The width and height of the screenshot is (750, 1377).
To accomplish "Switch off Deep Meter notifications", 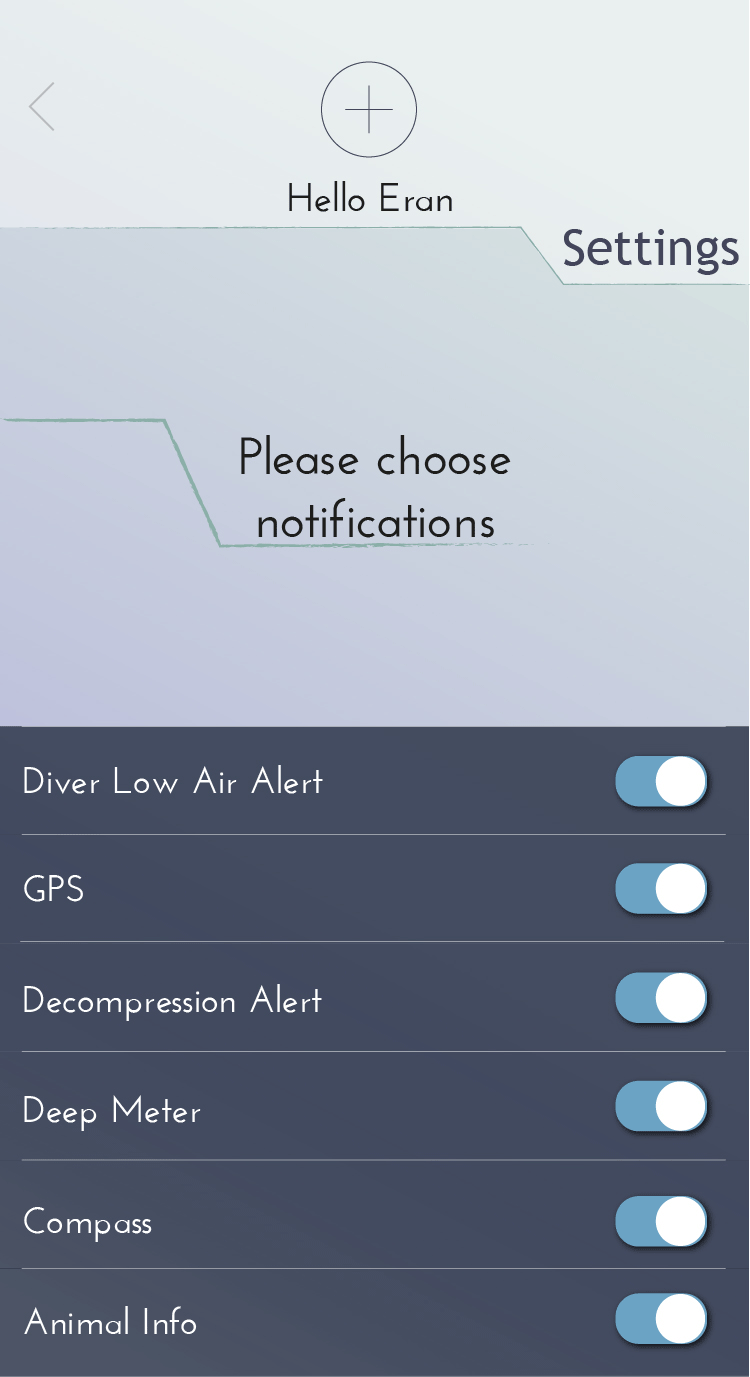I will click(x=661, y=1107).
